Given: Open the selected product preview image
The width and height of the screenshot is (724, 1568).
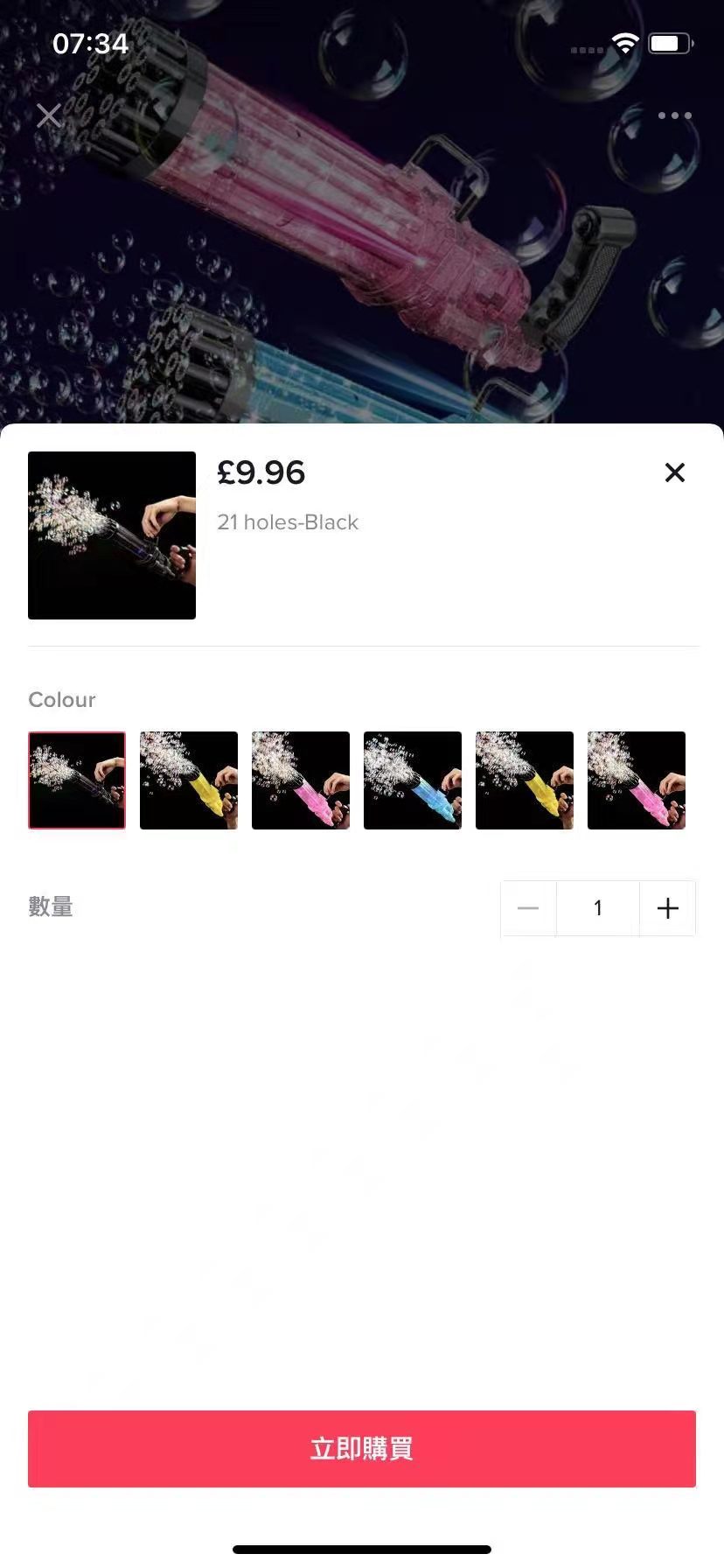Looking at the screenshot, I should (112, 535).
